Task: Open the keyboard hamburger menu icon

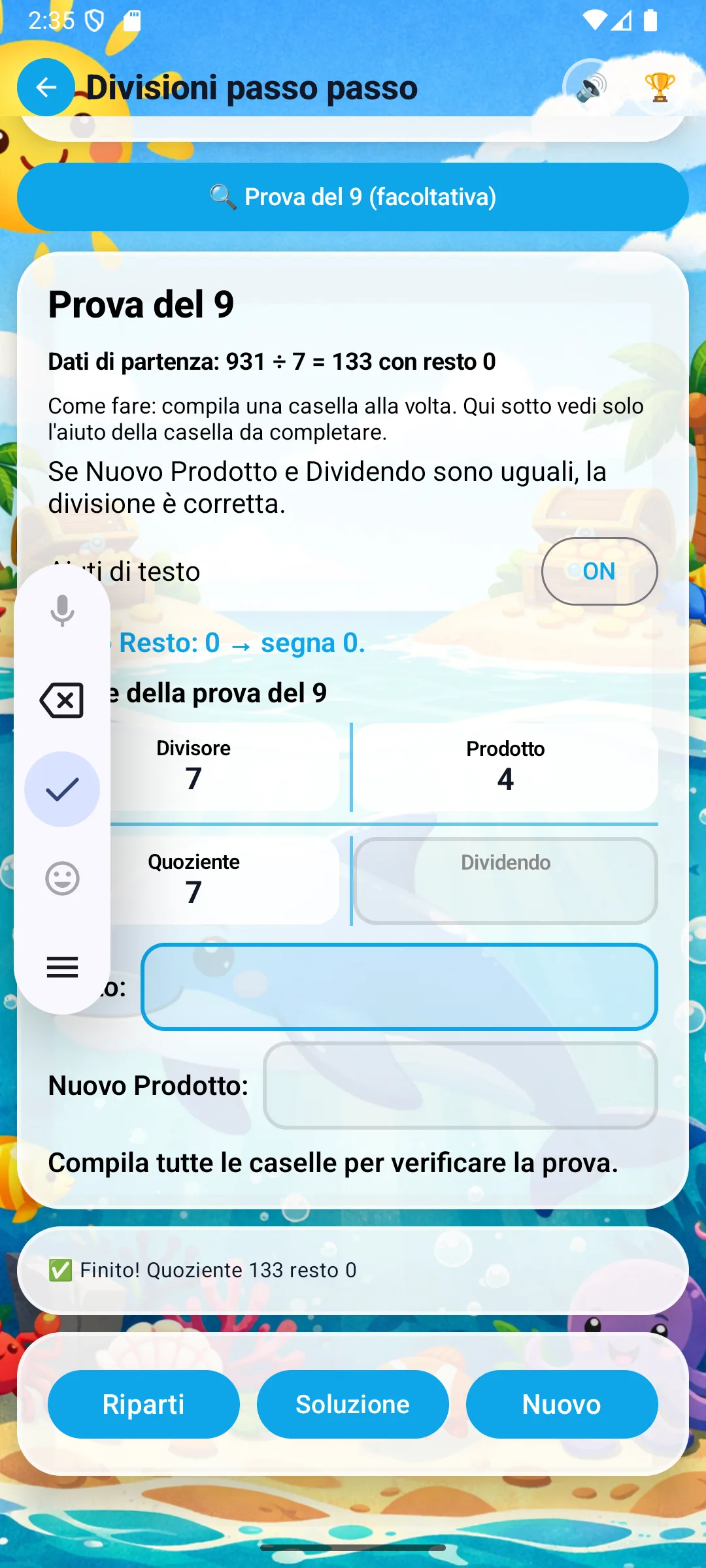Action: tap(62, 968)
